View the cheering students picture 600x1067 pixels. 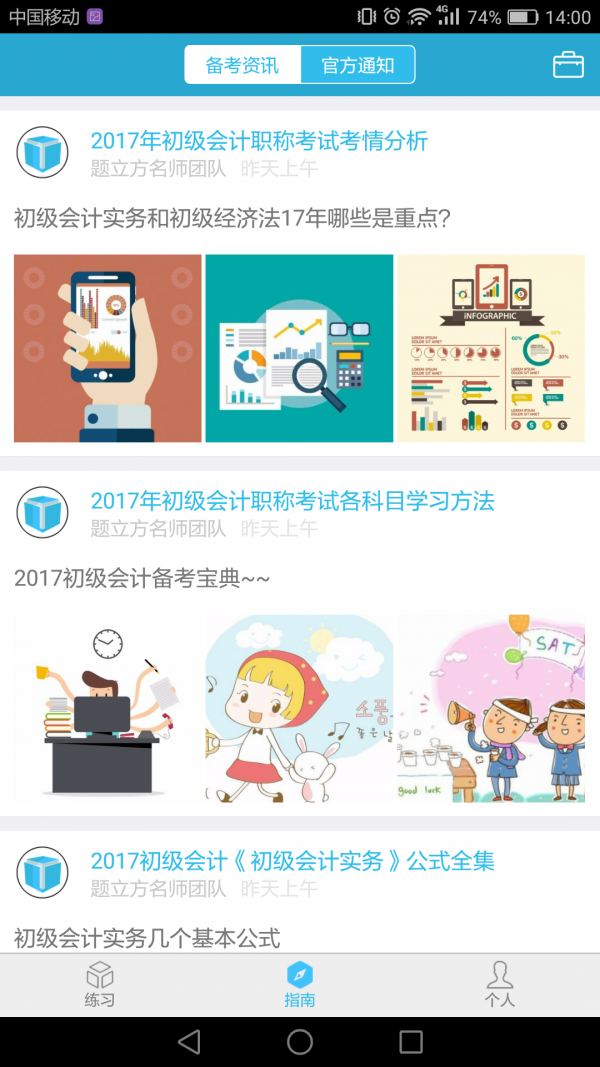point(491,708)
